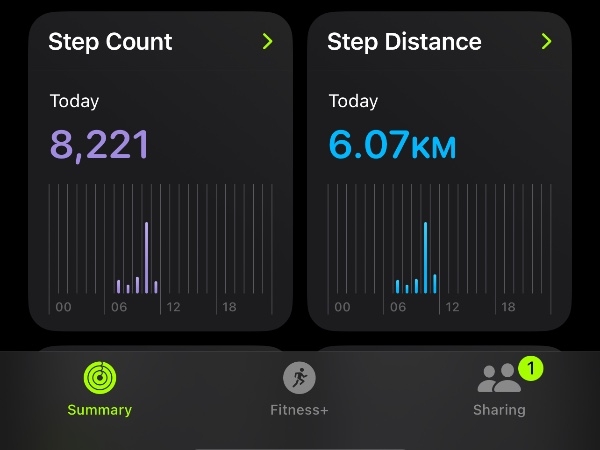
Task: Open the Sharing tab
Action: (x=499, y=390)
